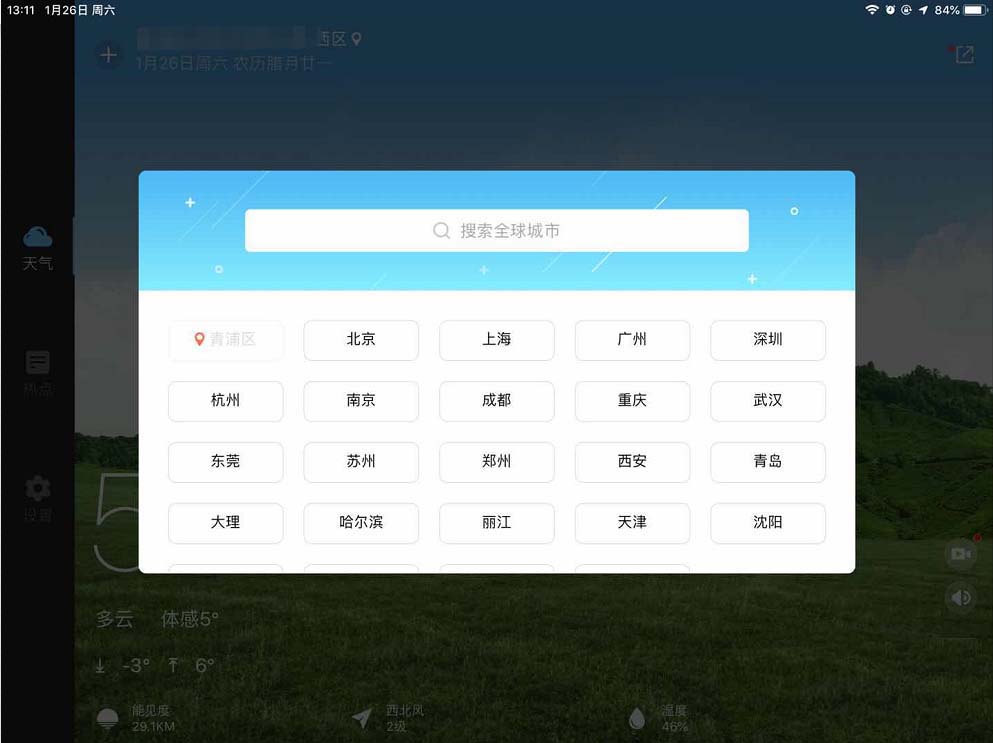
Task: Add 杭州 from the city grid
Action: [225, 401]
